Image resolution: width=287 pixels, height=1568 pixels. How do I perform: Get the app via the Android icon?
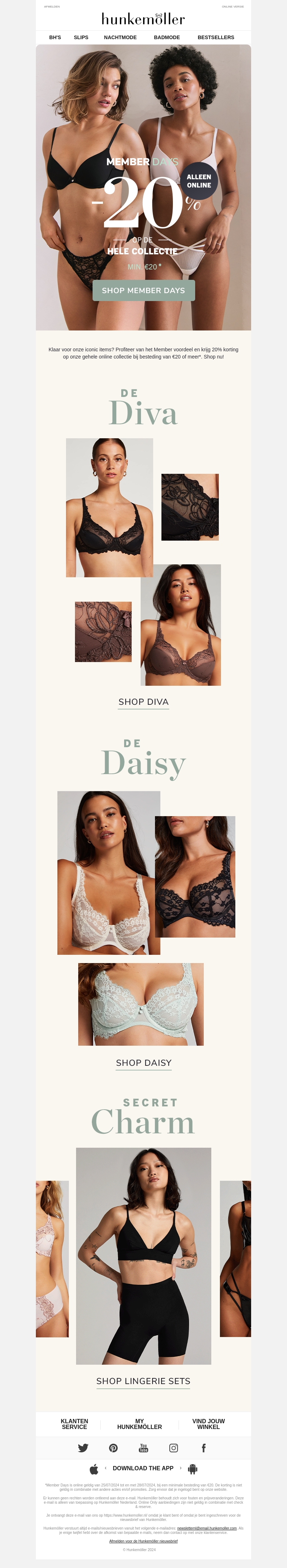(193, 1469)
